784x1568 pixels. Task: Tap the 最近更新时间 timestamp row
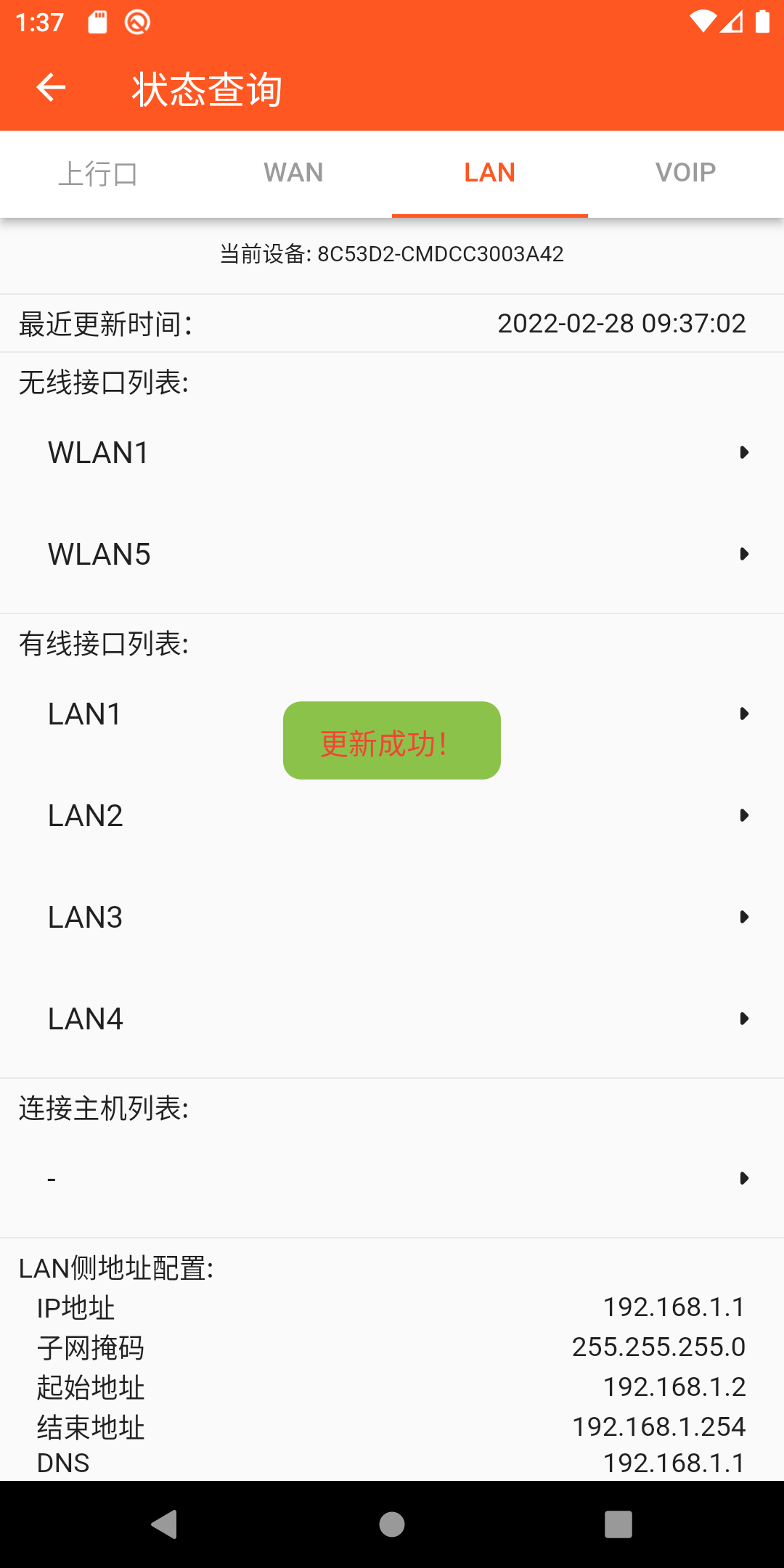(x=392, y=323)
